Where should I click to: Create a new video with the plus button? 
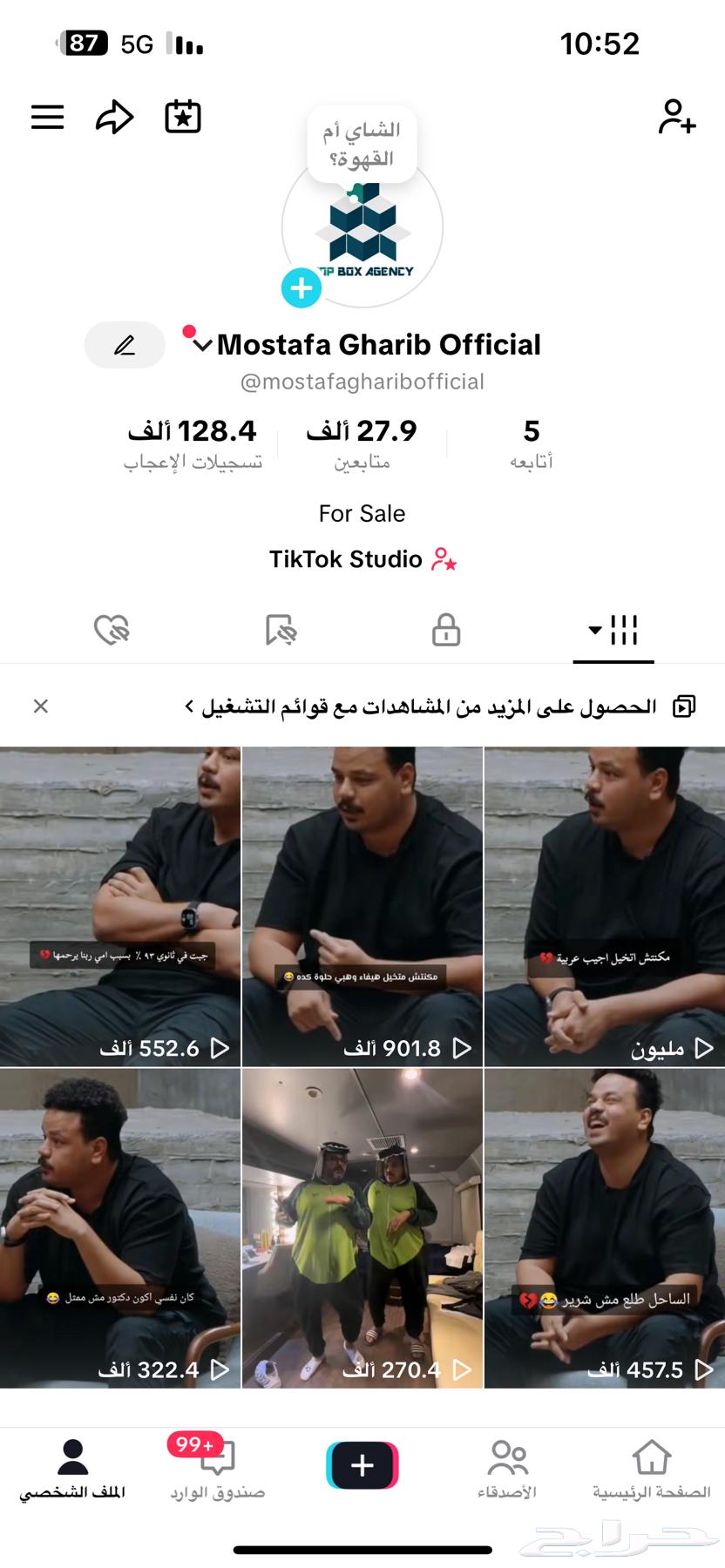tap(362, 1465)
